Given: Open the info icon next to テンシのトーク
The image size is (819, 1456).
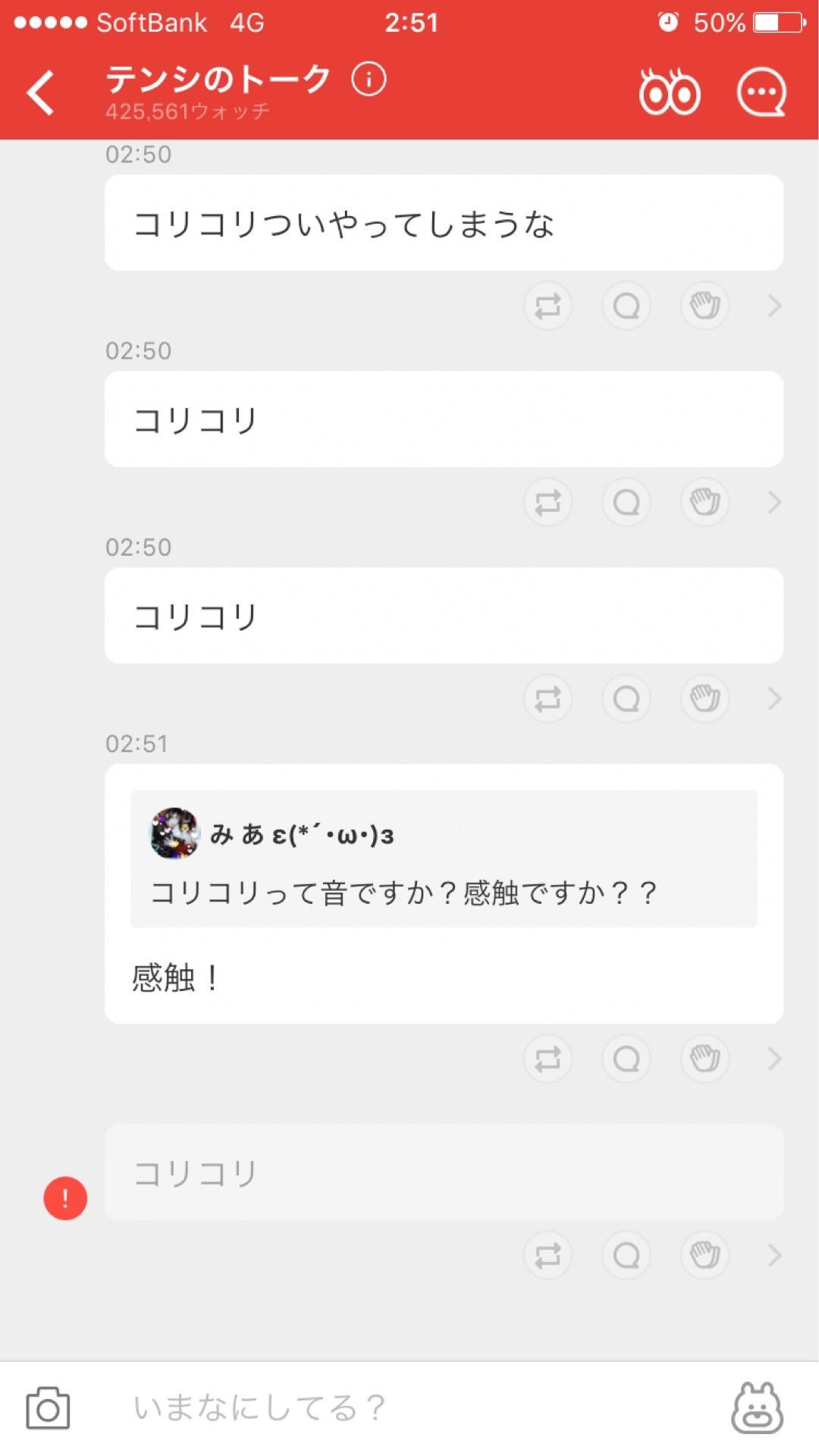Looking at the screenshot, I should pos(369,80).
